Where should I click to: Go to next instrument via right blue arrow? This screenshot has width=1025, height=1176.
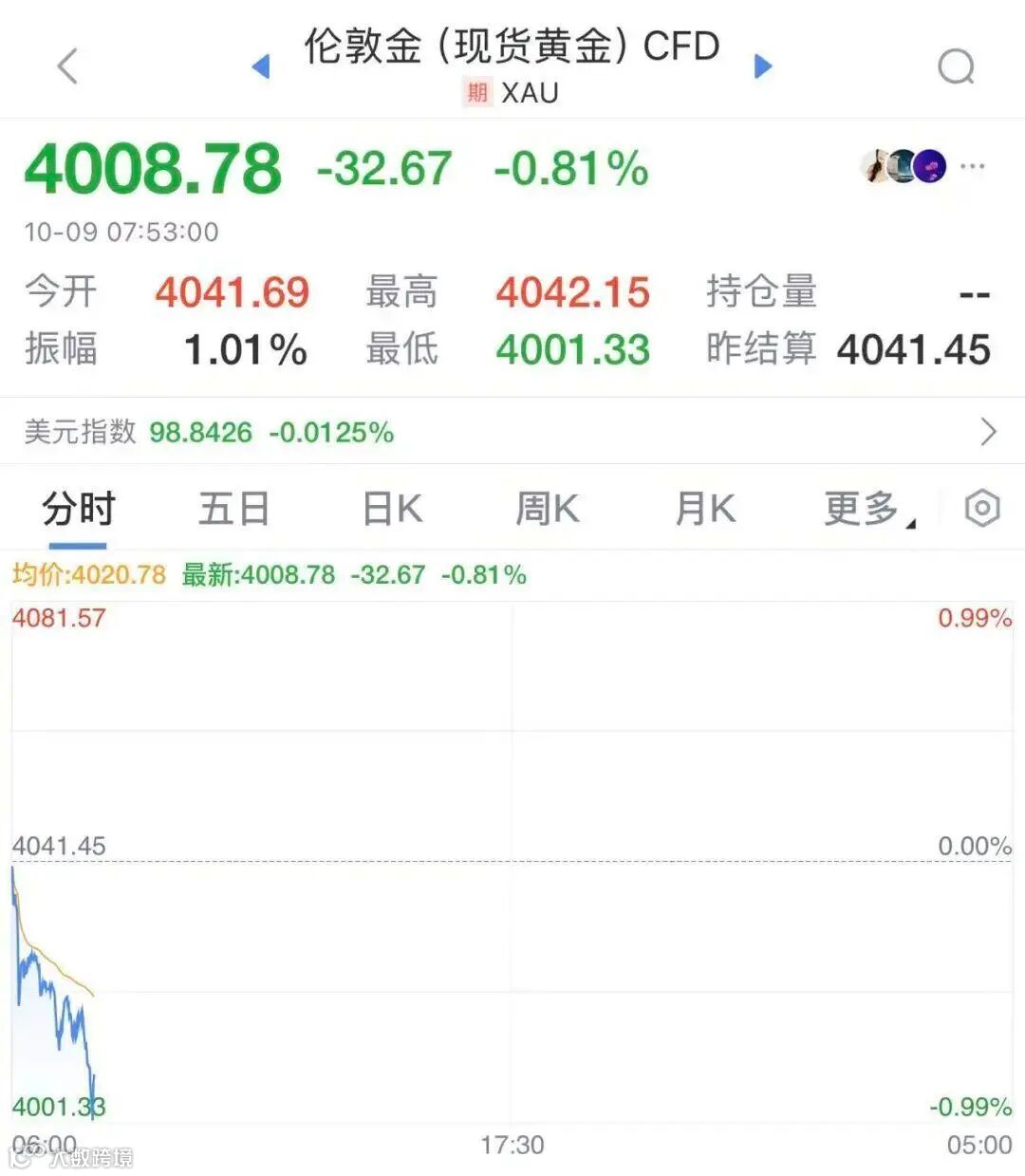tap(763, 66)
